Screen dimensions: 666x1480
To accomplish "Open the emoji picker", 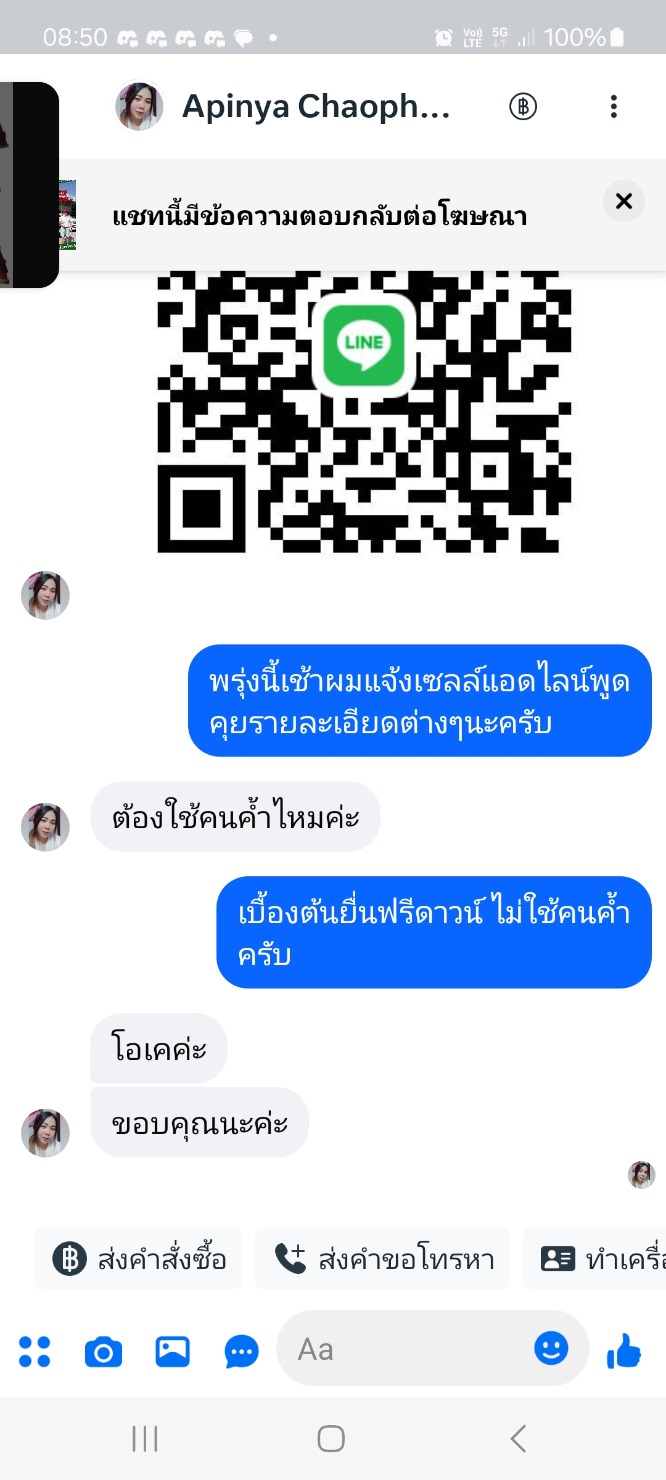I will pyautogui.click(x=551, y=1348).
